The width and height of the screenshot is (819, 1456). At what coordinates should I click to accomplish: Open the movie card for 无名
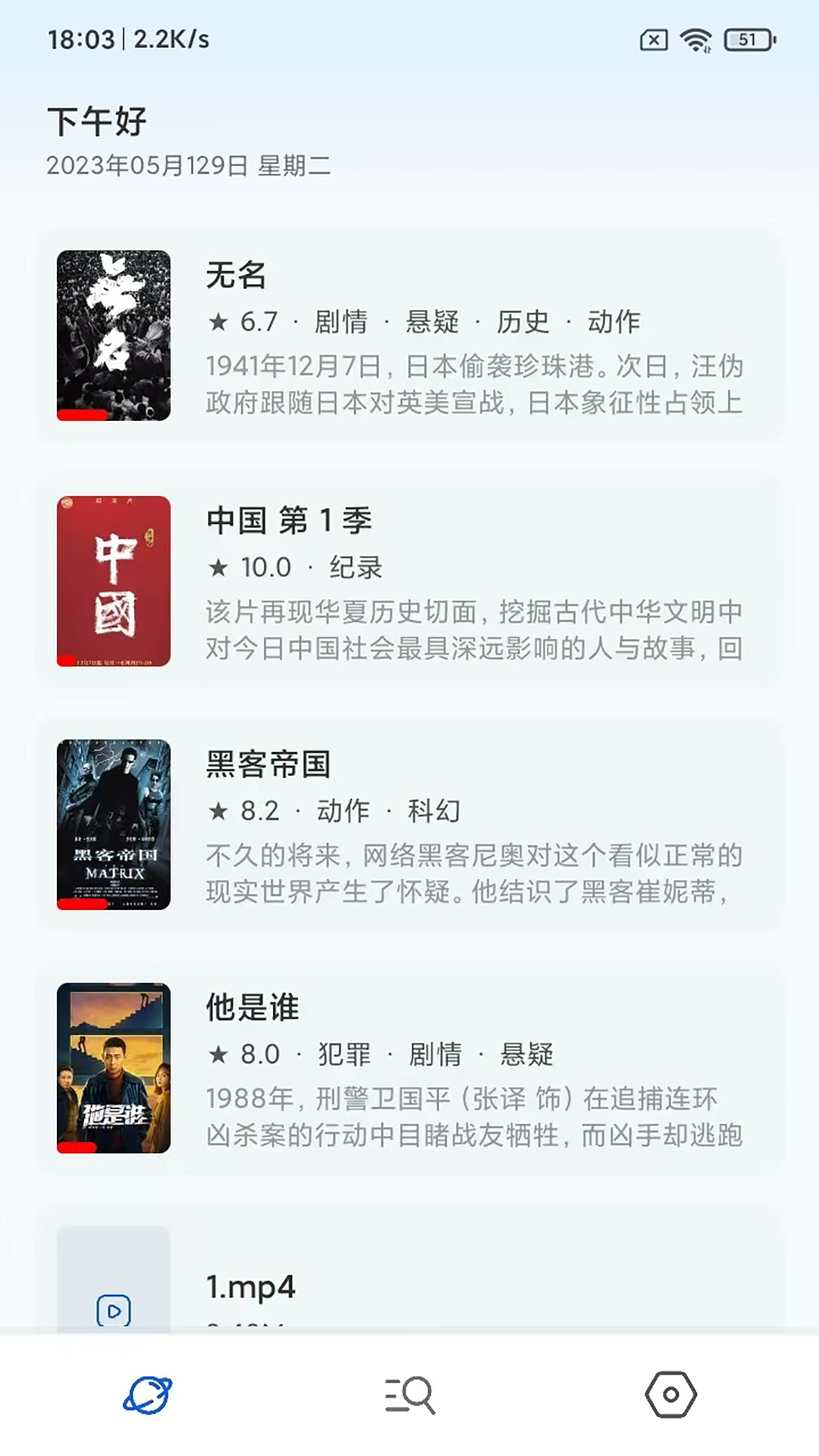click(409, 336)
